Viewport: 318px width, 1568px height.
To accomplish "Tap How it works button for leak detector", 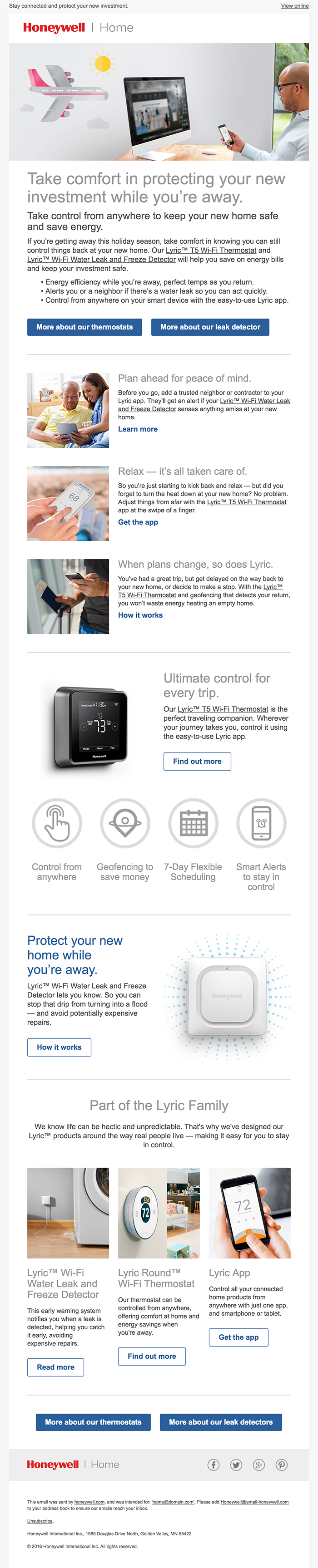I will coord(59,1047).
